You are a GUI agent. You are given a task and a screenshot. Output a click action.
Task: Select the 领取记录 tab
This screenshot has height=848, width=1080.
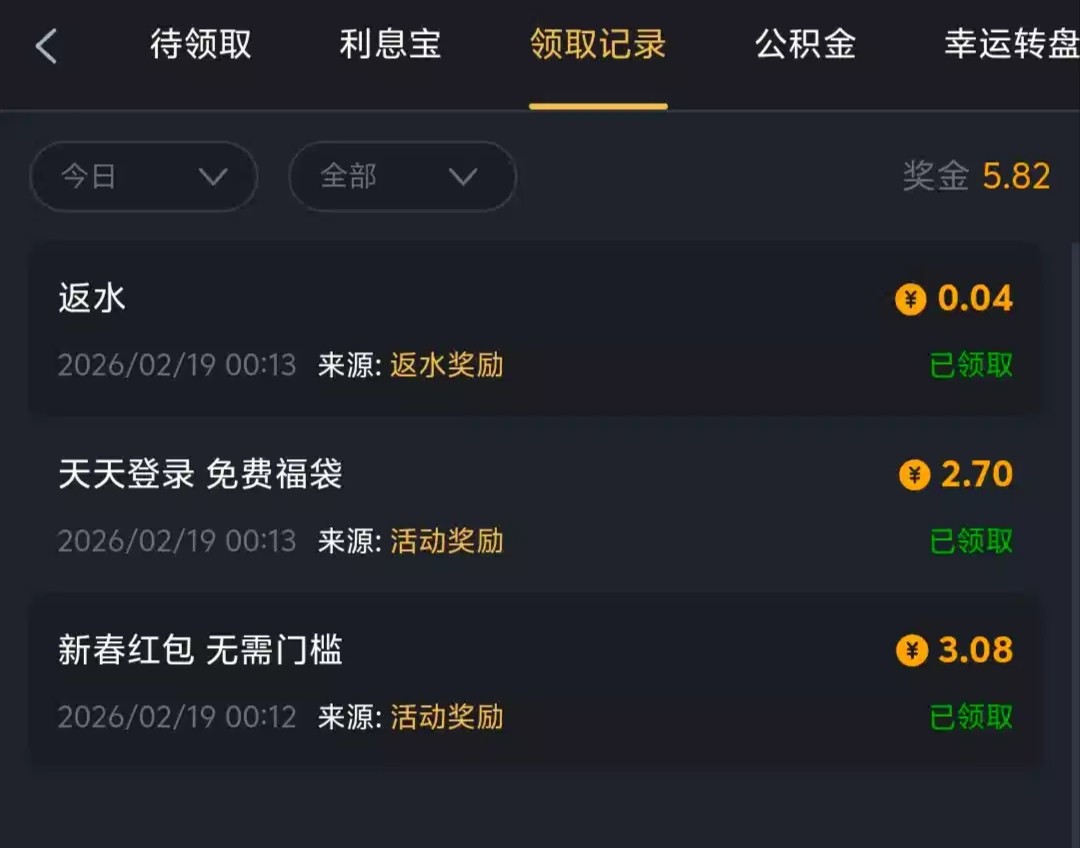(x=598, y=45)
